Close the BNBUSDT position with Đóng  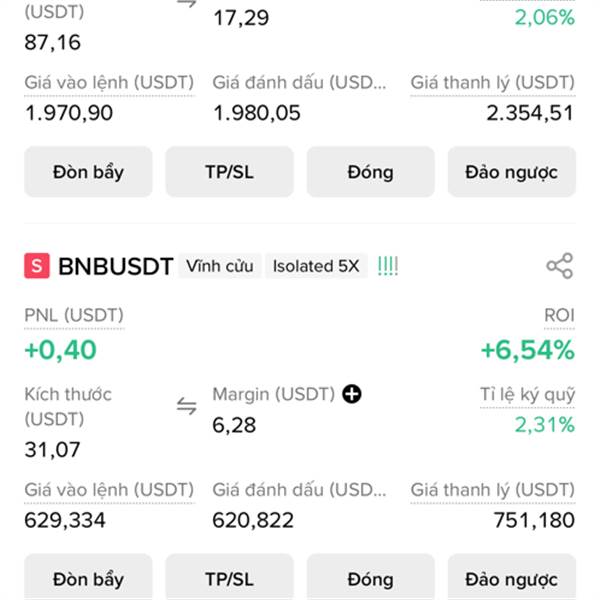pyautogui.click(x=370, y=578)
